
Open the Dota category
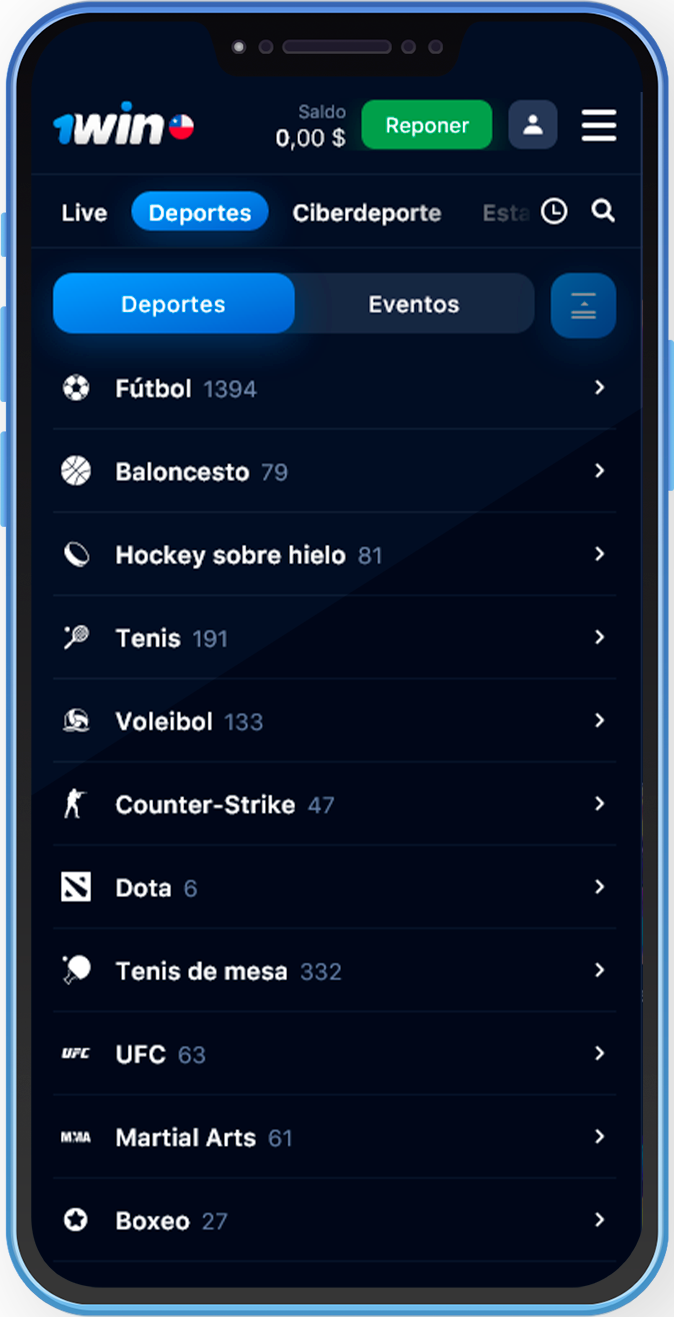pyautogui.click(x=334, y=887)
